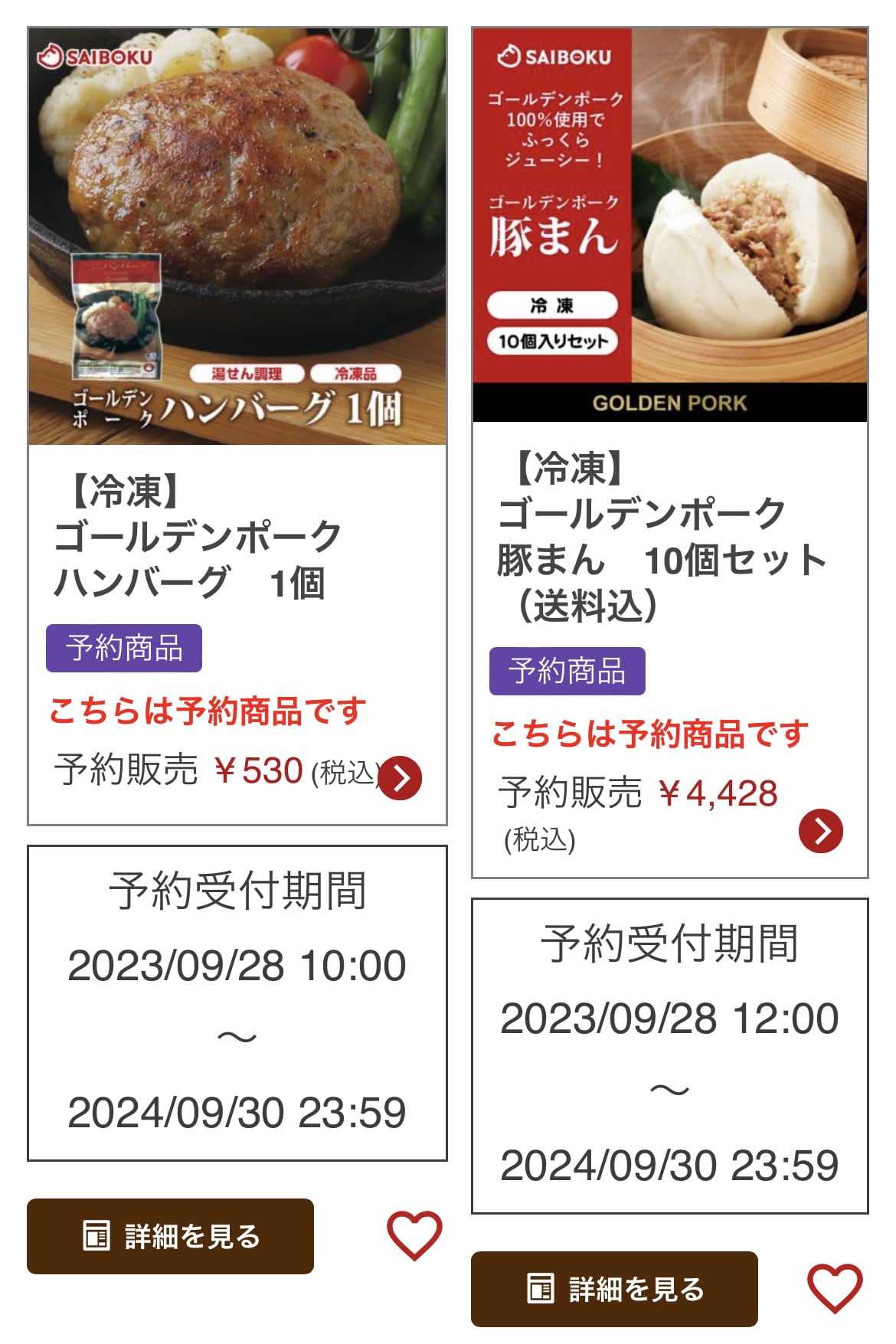
Task: Favorite the ハンバーグ 1個 with the heart
Action: [x=414, y=1234]
